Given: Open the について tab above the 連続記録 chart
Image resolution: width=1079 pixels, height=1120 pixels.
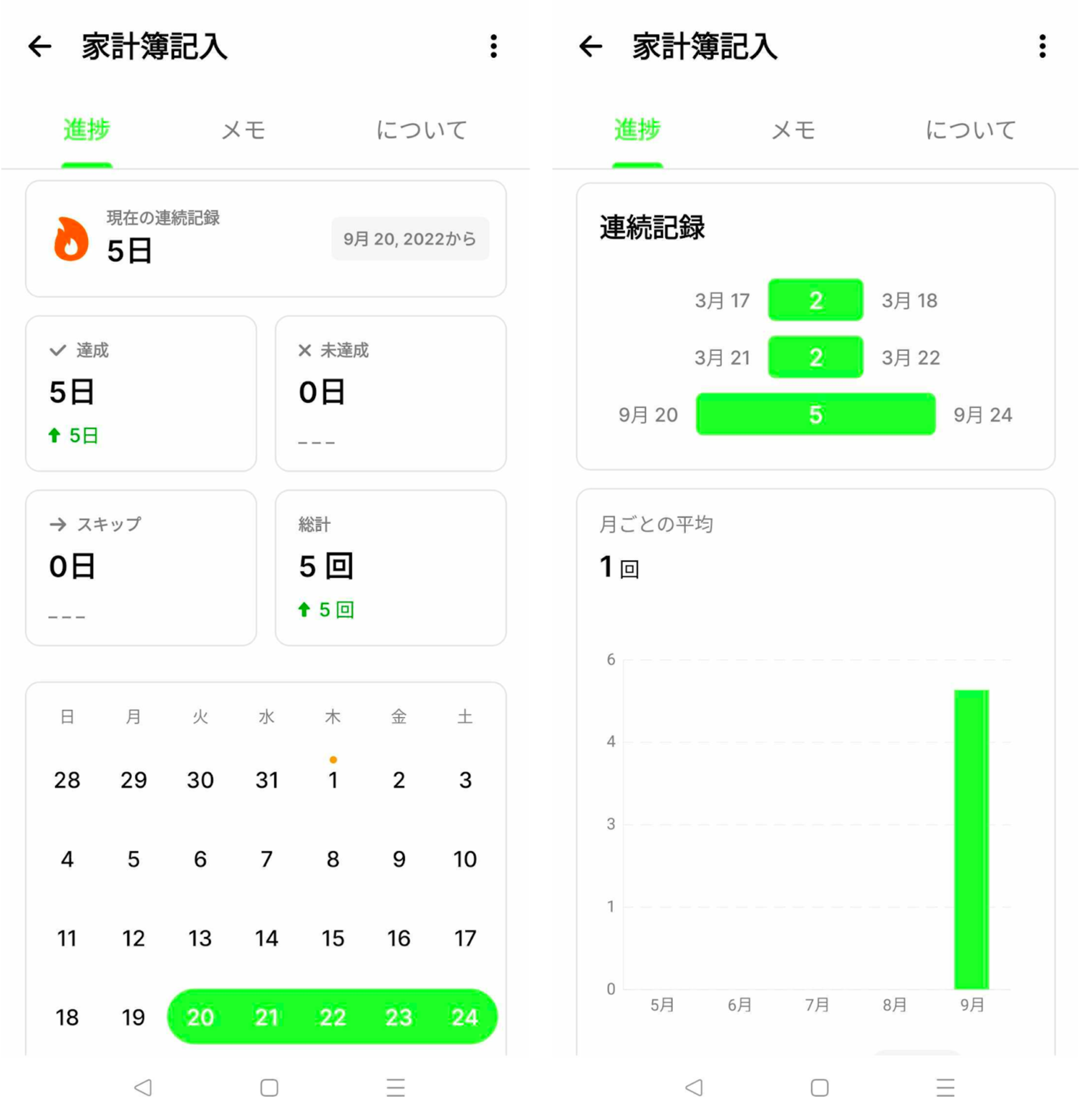Looking at the screenshot, I should (970, 129).
